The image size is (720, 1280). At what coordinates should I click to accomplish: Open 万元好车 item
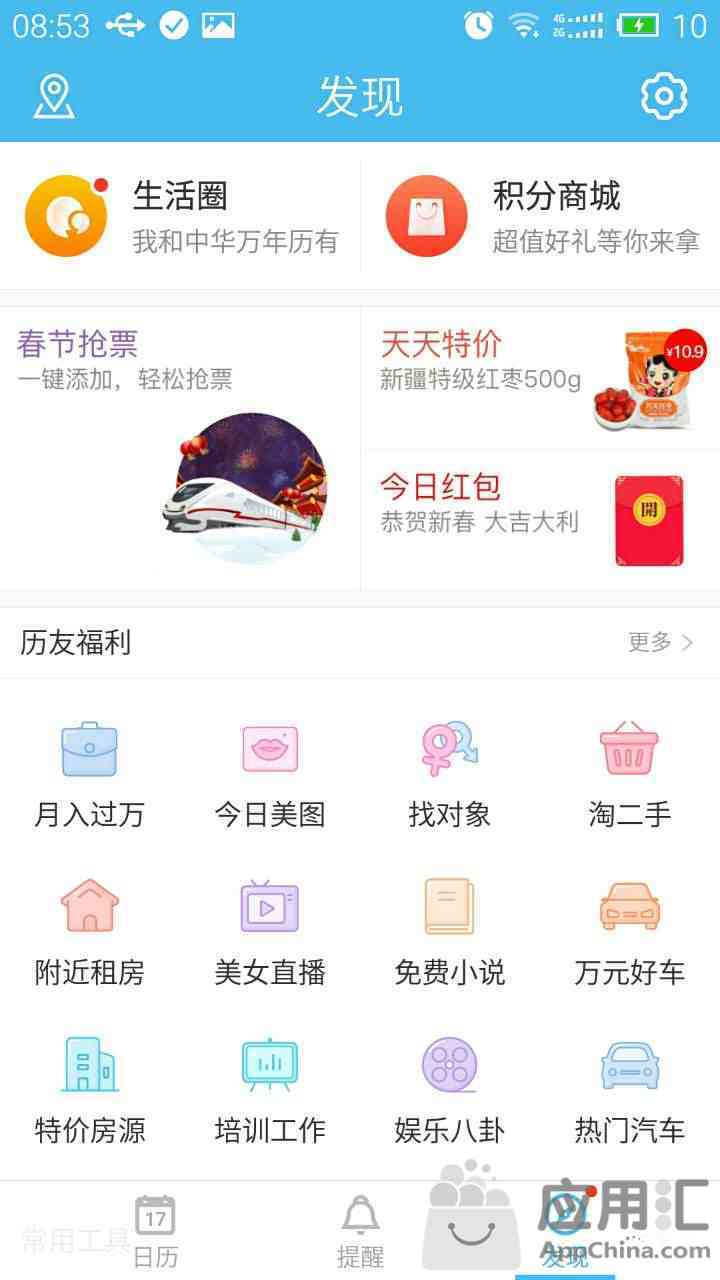tap(630, 932)
